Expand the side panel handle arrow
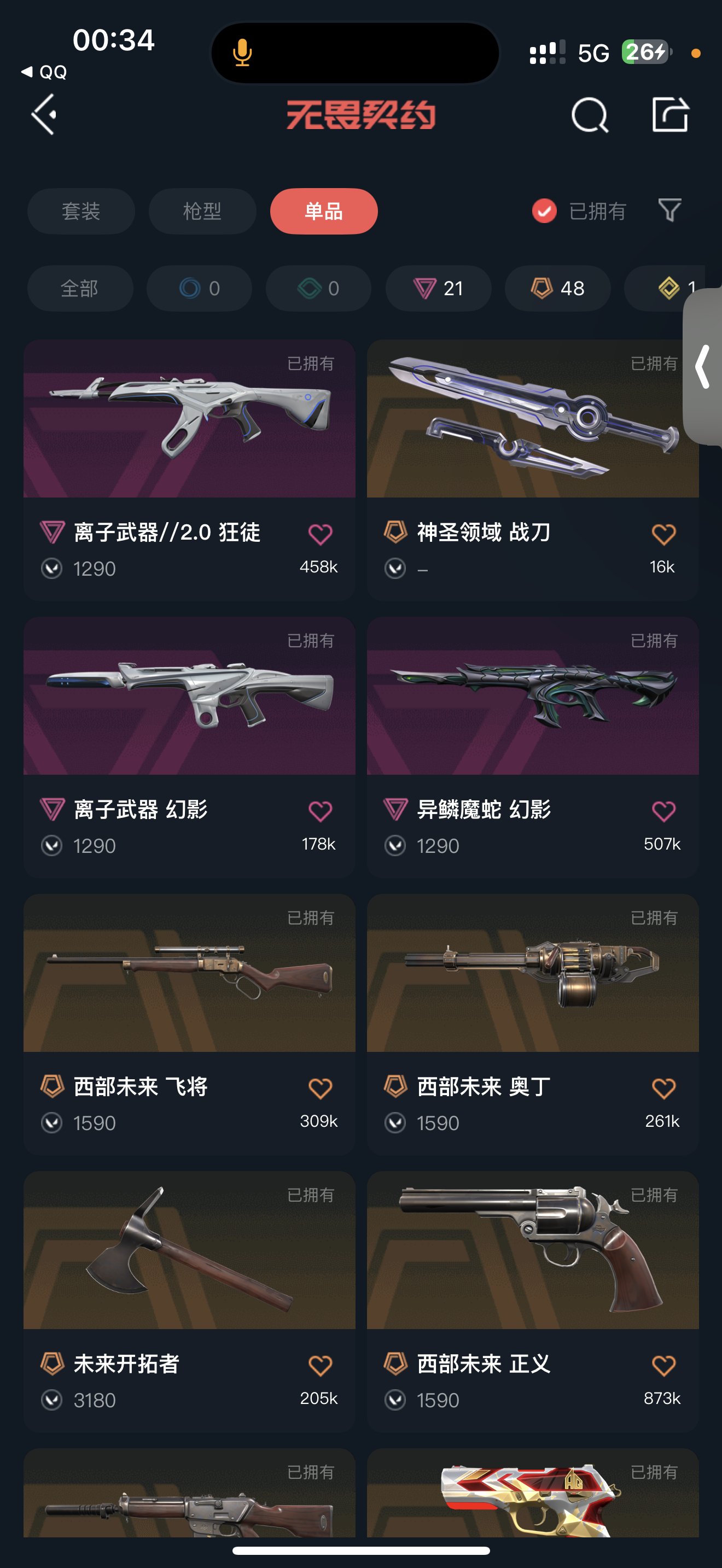722x1568 pixels. pos(703,366)
